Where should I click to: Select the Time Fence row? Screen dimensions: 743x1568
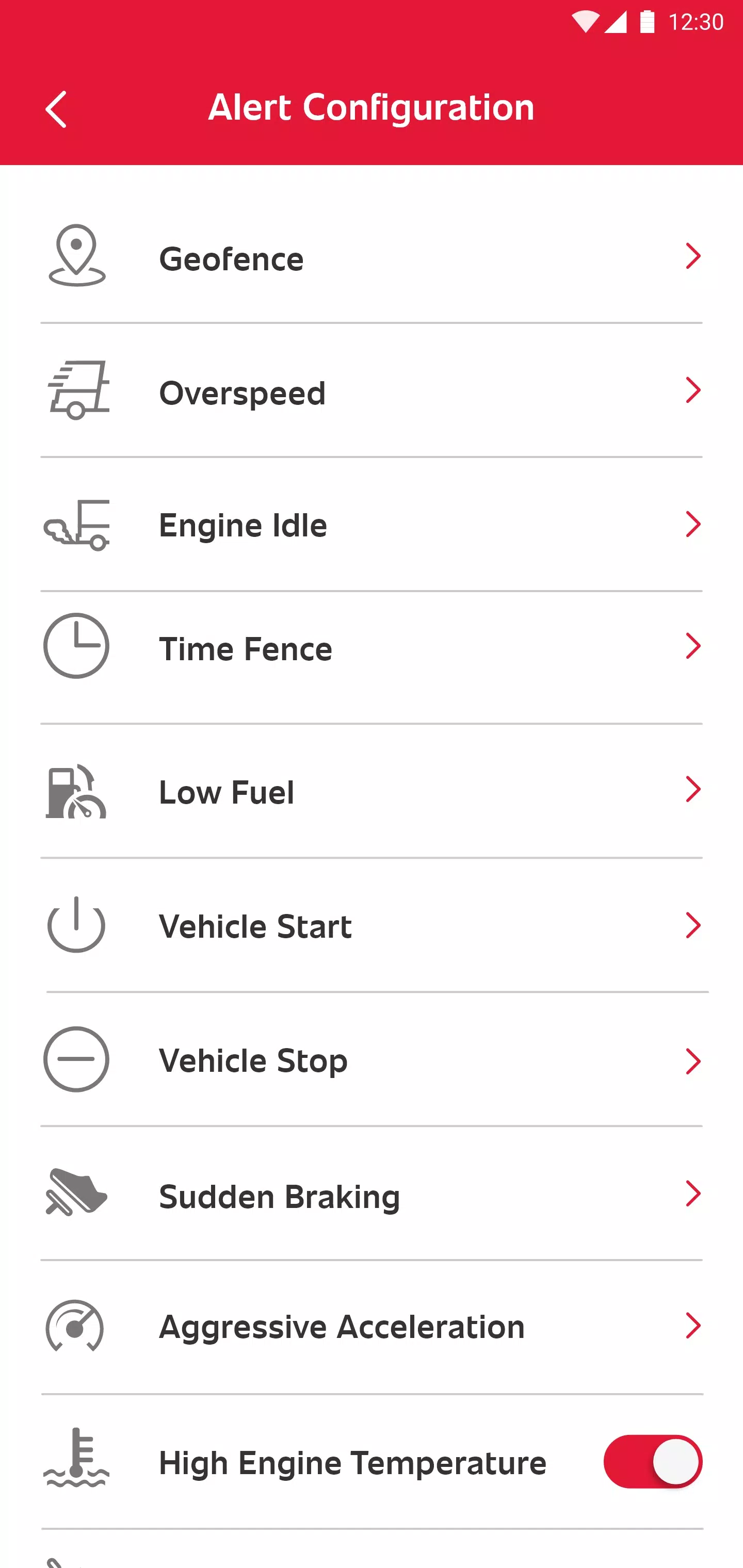(x=372, y=659)
